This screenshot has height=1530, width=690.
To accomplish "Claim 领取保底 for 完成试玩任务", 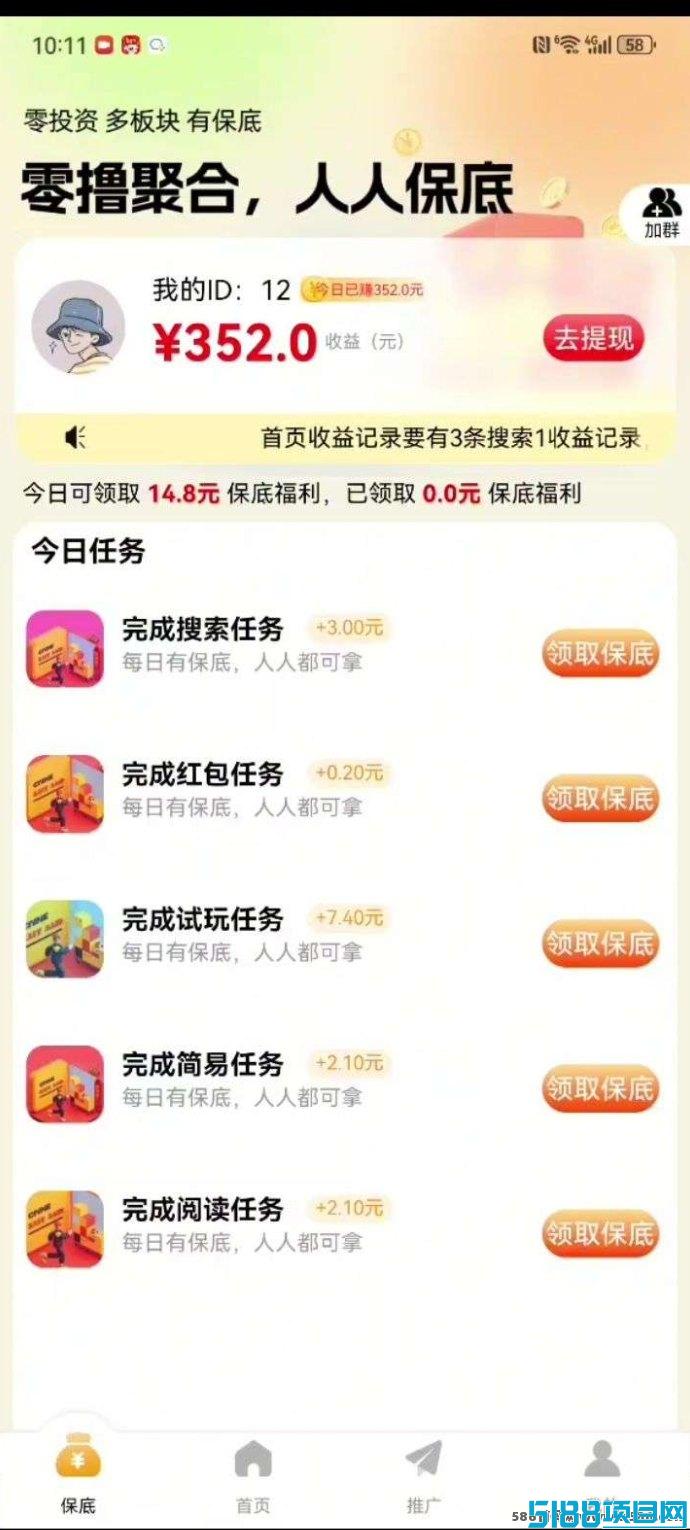I will [x=600, y=943].
